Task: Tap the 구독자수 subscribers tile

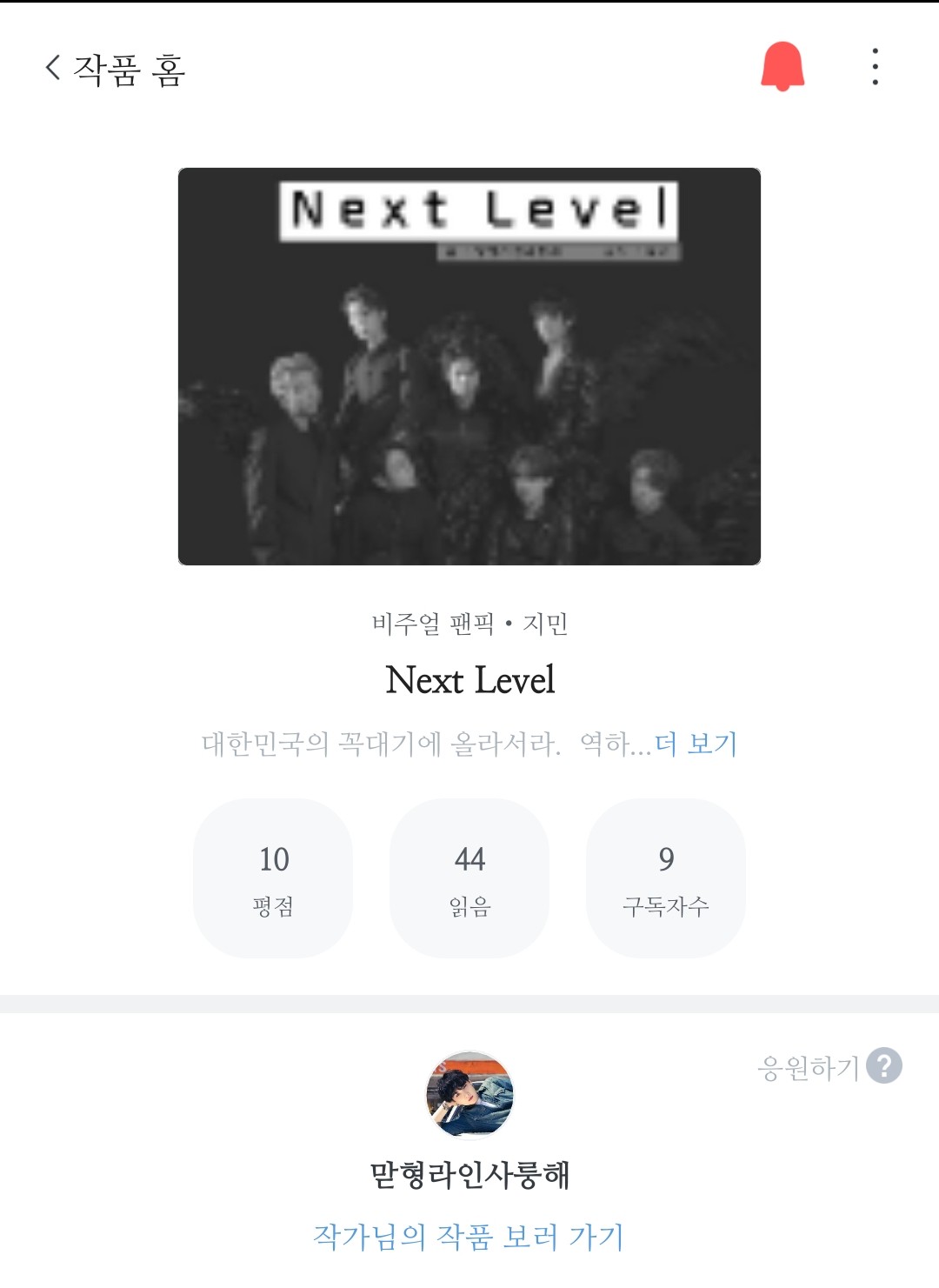Action: [x=666, y=878]
